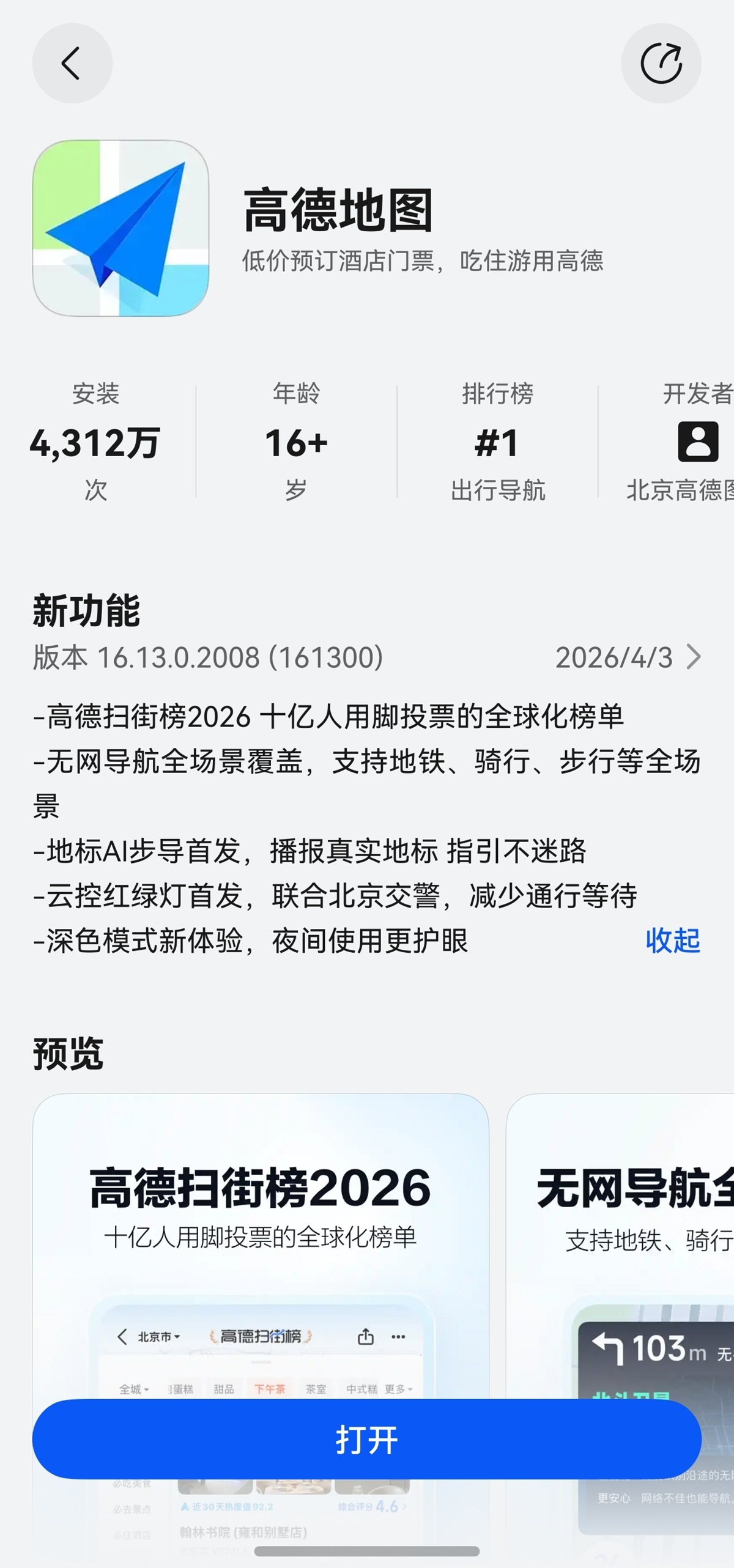Tap the 打开 button to launch the app
The image size is (734, 1568).
(x=366, y=1438)
